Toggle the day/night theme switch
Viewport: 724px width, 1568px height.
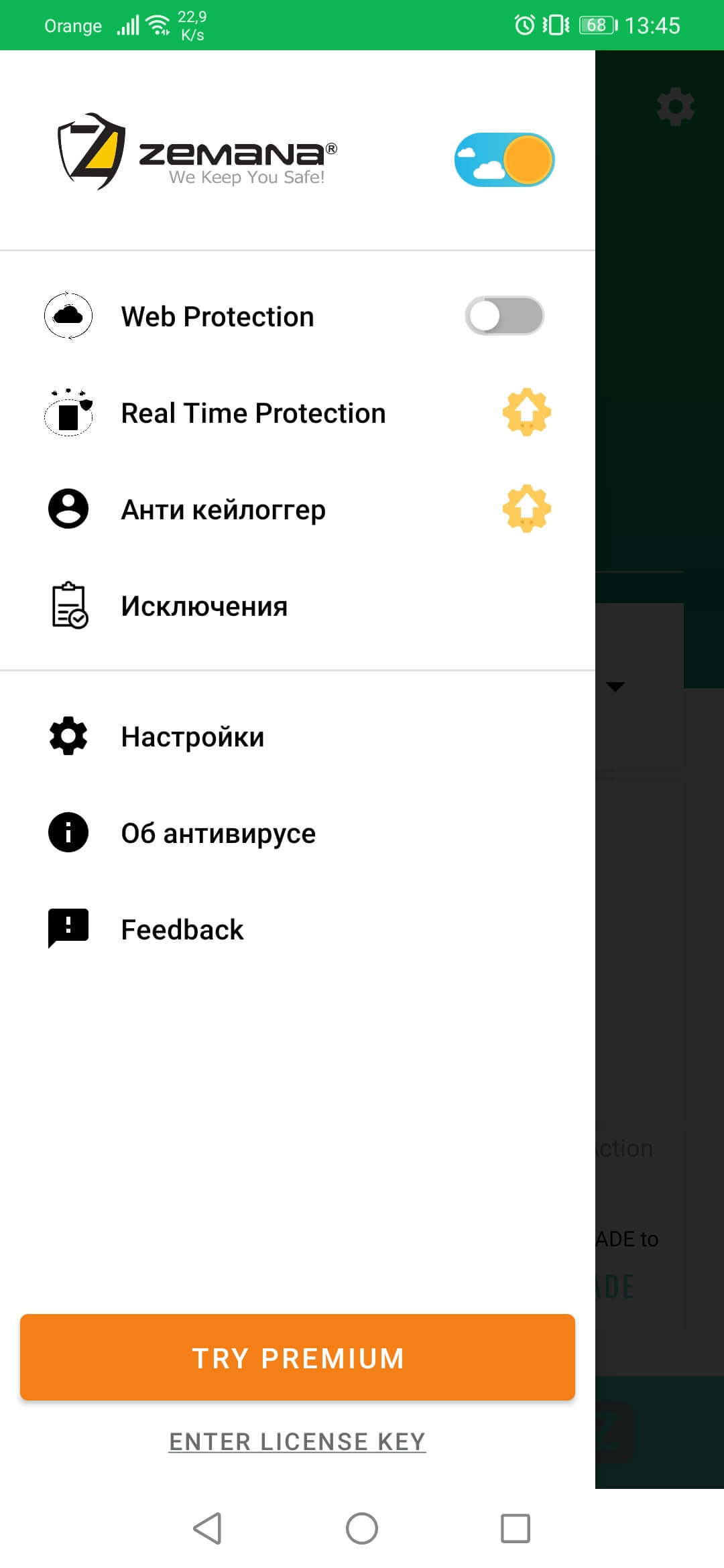coord(504,159)
